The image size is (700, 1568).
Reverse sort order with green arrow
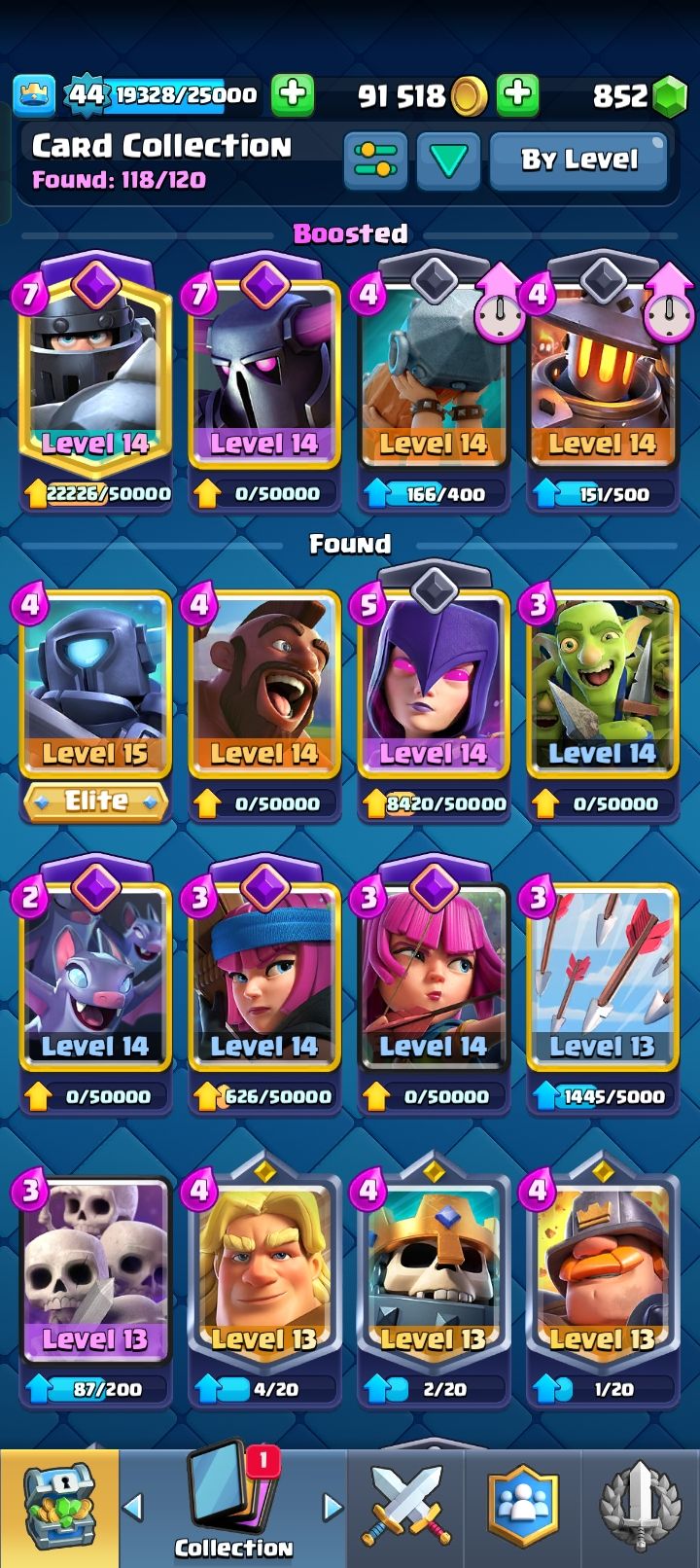click(448, 160)
